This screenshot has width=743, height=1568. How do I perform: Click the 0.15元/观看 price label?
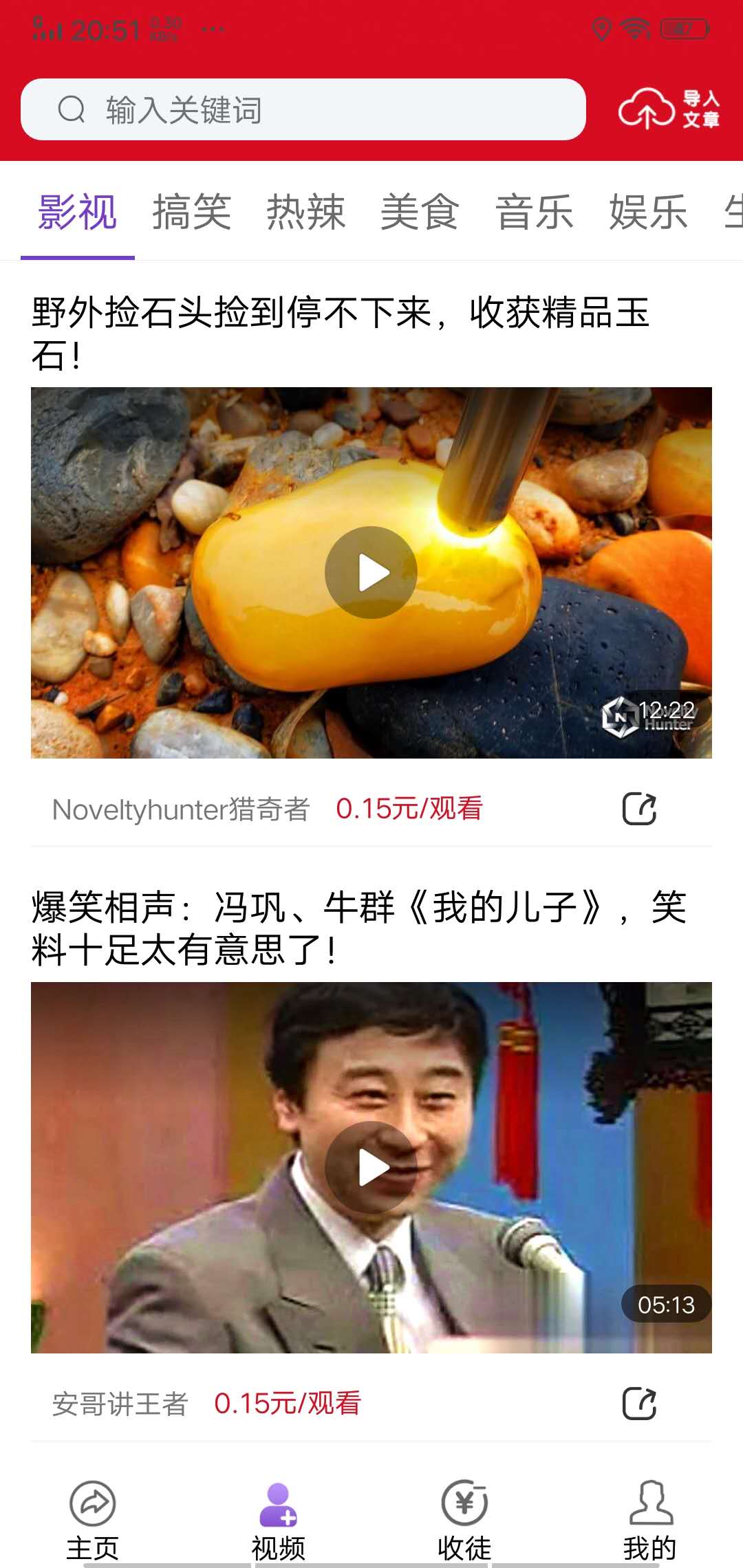pyautogui.click(x=410, y=810)
